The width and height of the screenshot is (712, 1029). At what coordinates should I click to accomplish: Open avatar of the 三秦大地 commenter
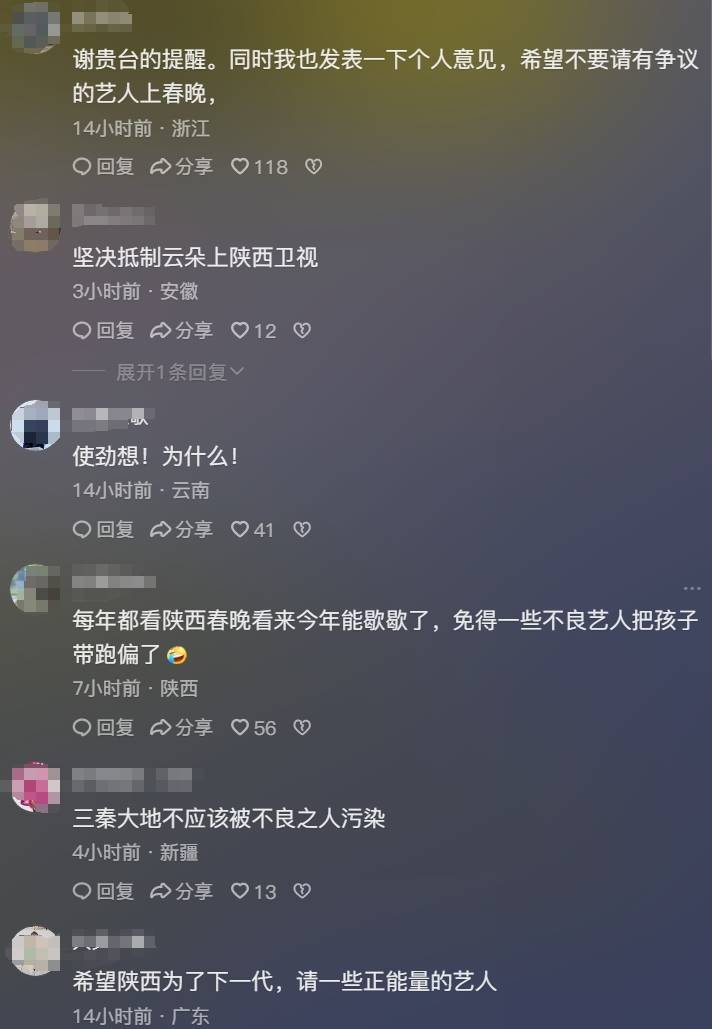35,786
